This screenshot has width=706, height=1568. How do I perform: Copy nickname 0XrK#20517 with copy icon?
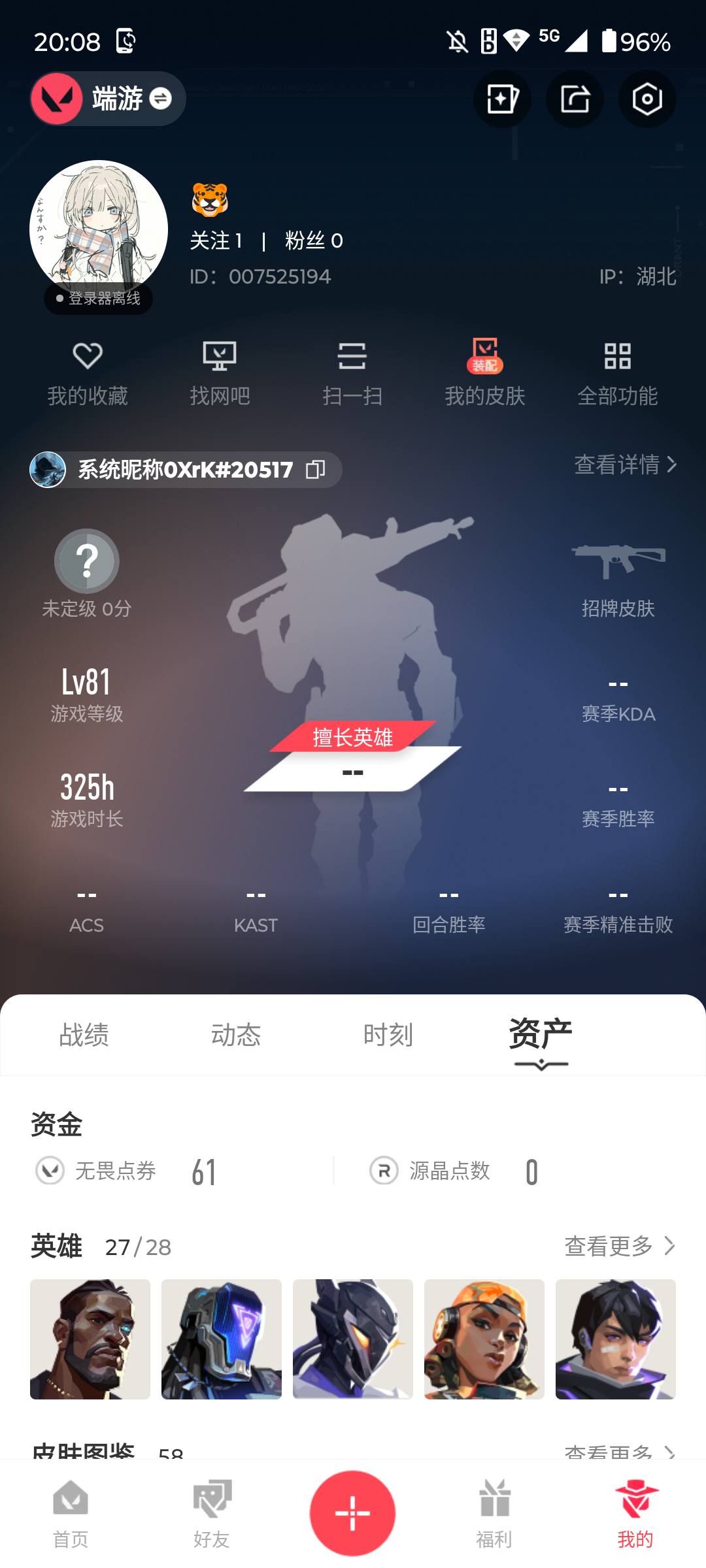pos(316,470)
